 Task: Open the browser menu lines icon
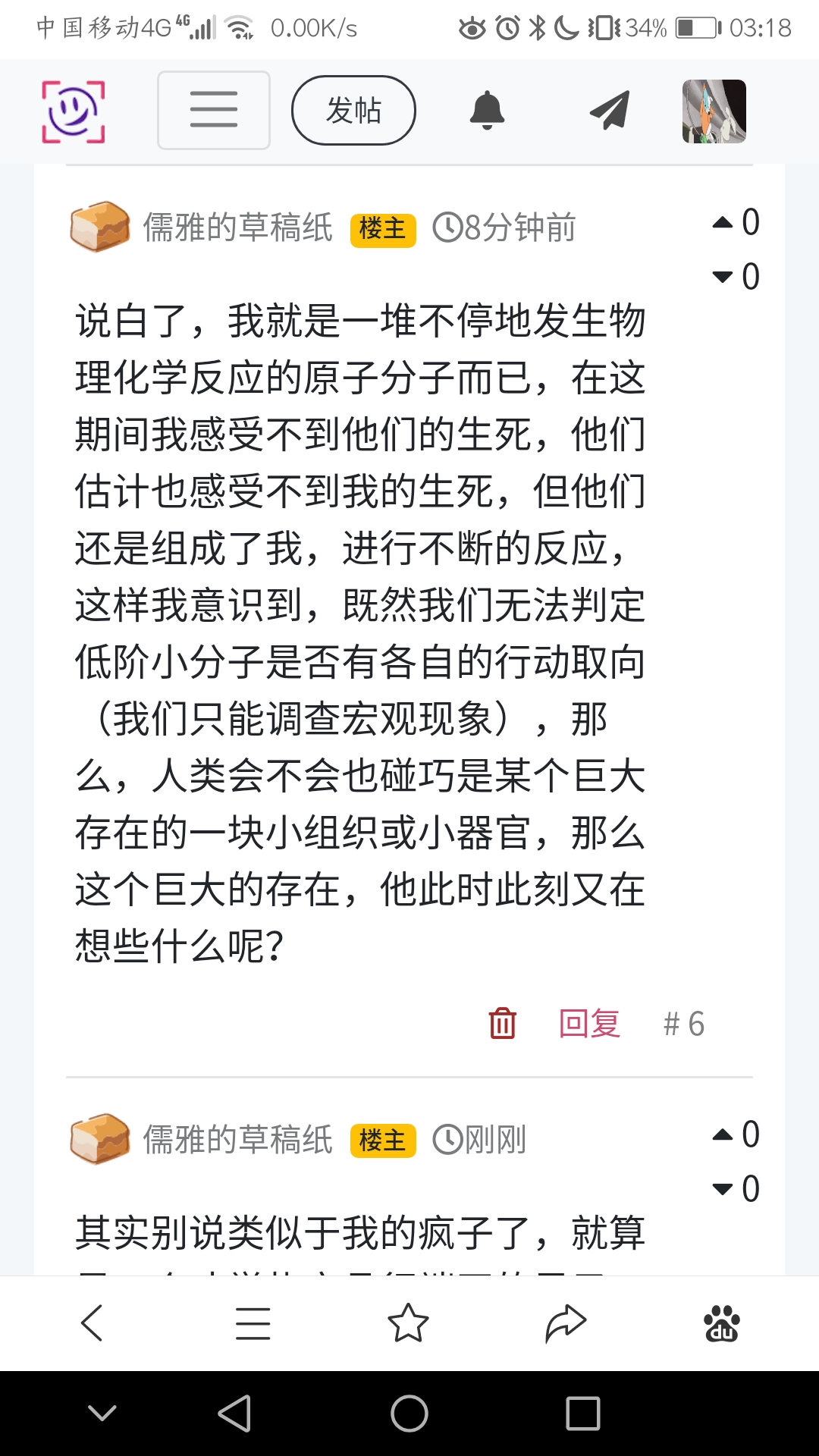(x=253, y=1323)
